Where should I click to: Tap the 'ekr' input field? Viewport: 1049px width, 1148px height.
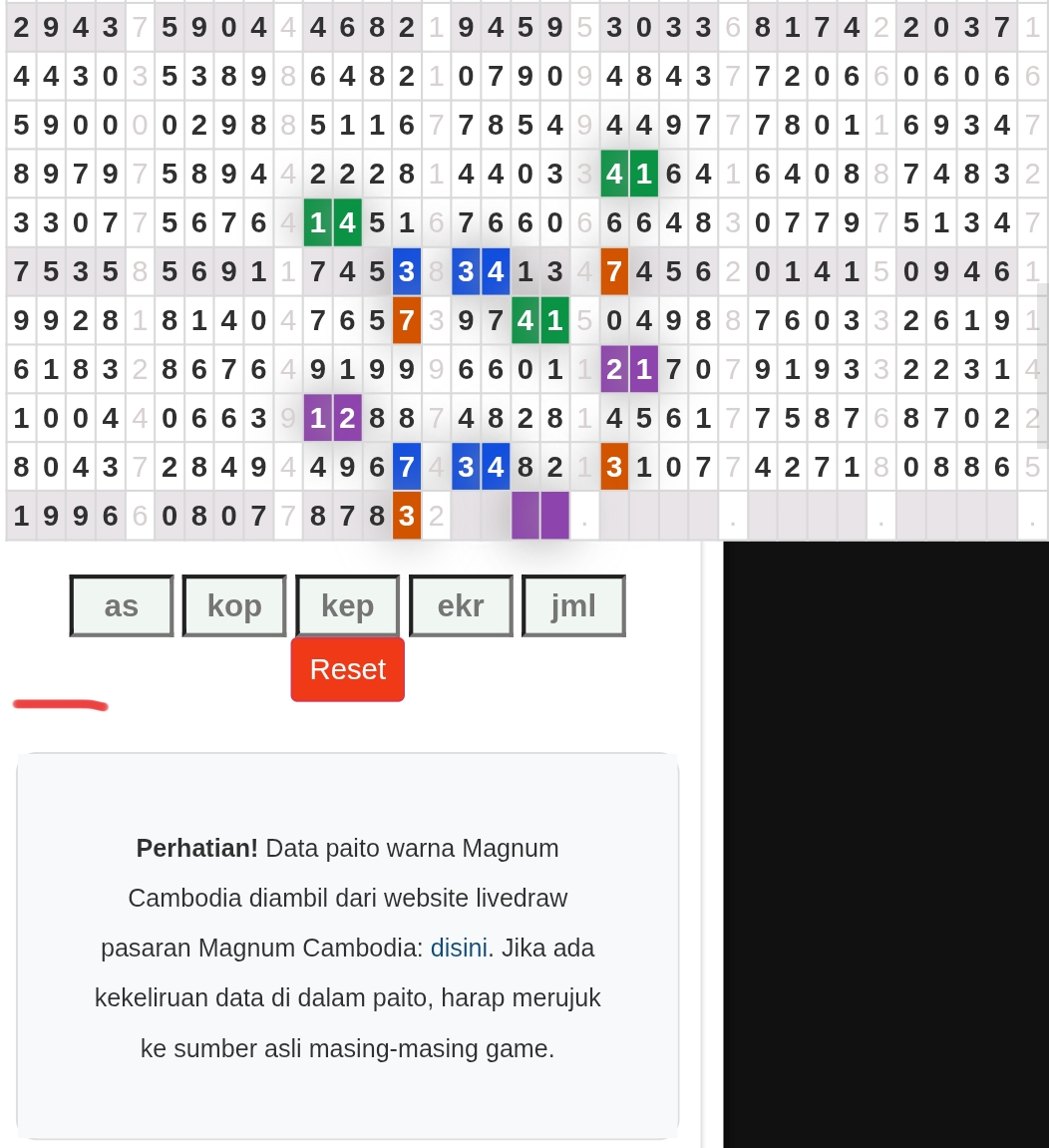click(x=461, y=605)
